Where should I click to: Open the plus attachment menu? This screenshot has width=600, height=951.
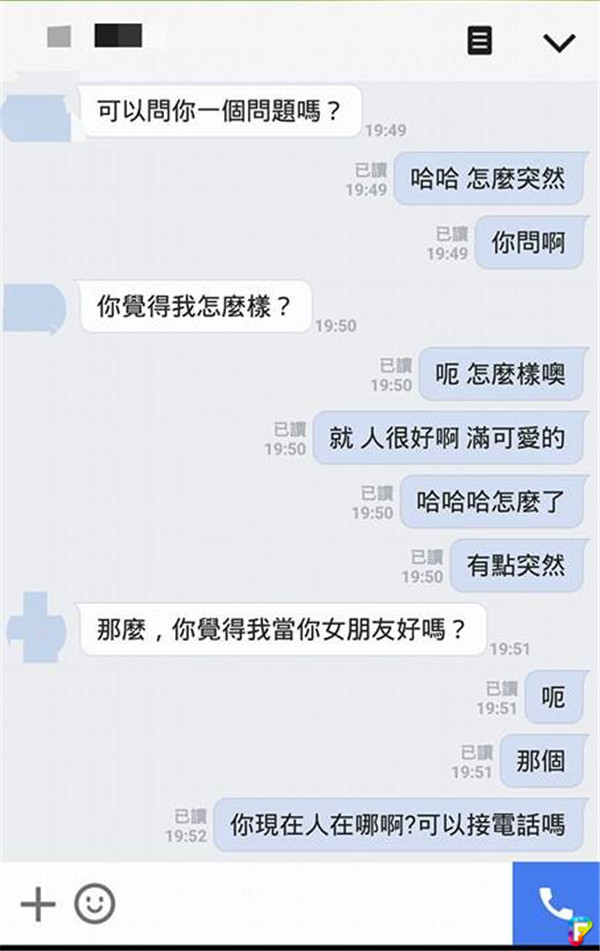point(37,905)
